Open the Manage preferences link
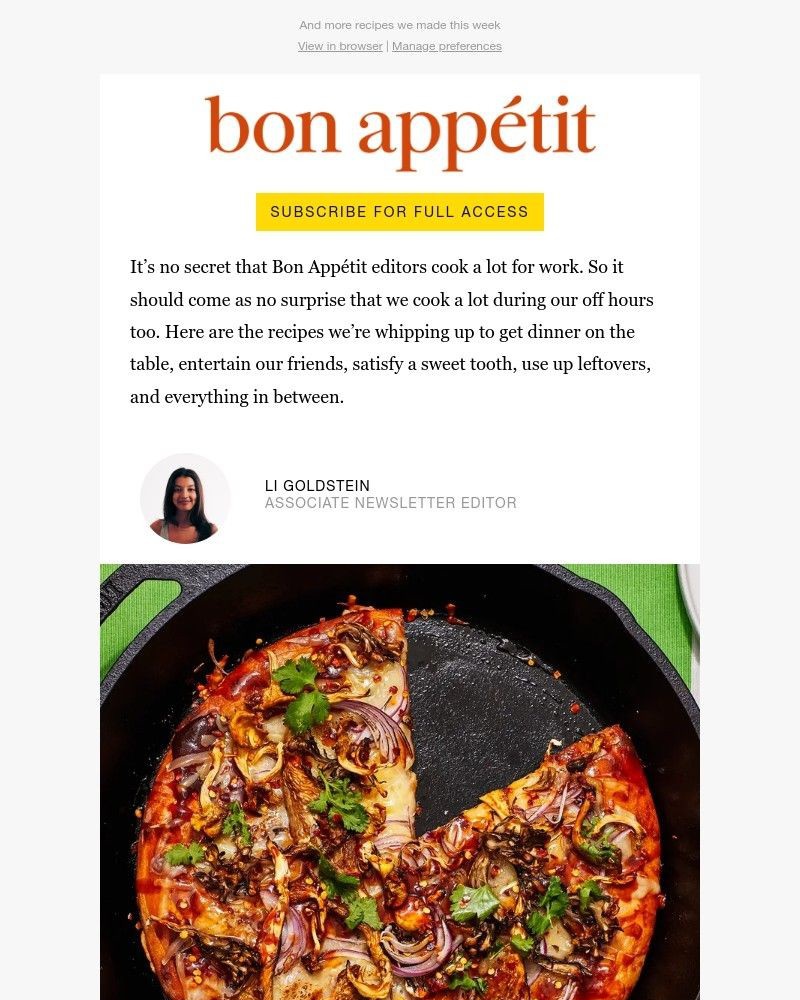The height and width of the screenshot is (1000, 800). (447, 46)
